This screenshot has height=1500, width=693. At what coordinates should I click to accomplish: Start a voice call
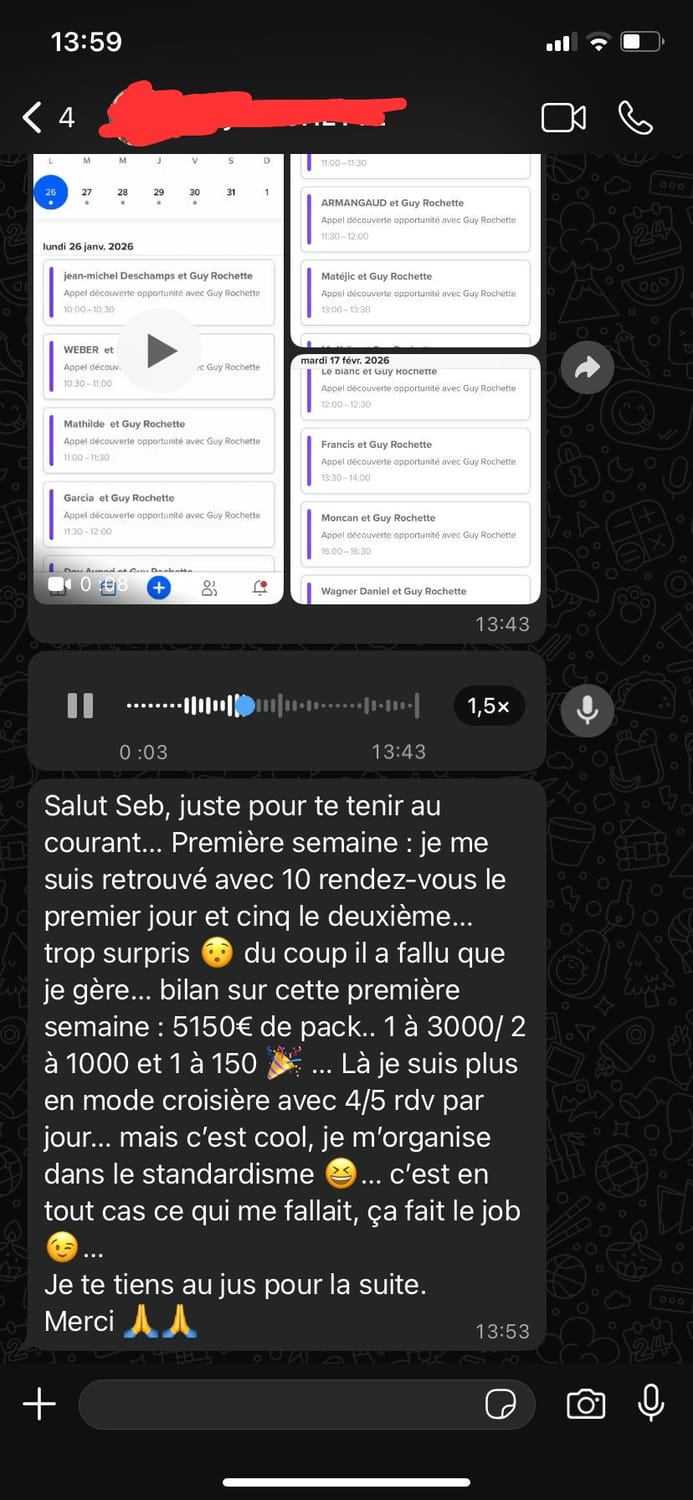pos(635,118)
